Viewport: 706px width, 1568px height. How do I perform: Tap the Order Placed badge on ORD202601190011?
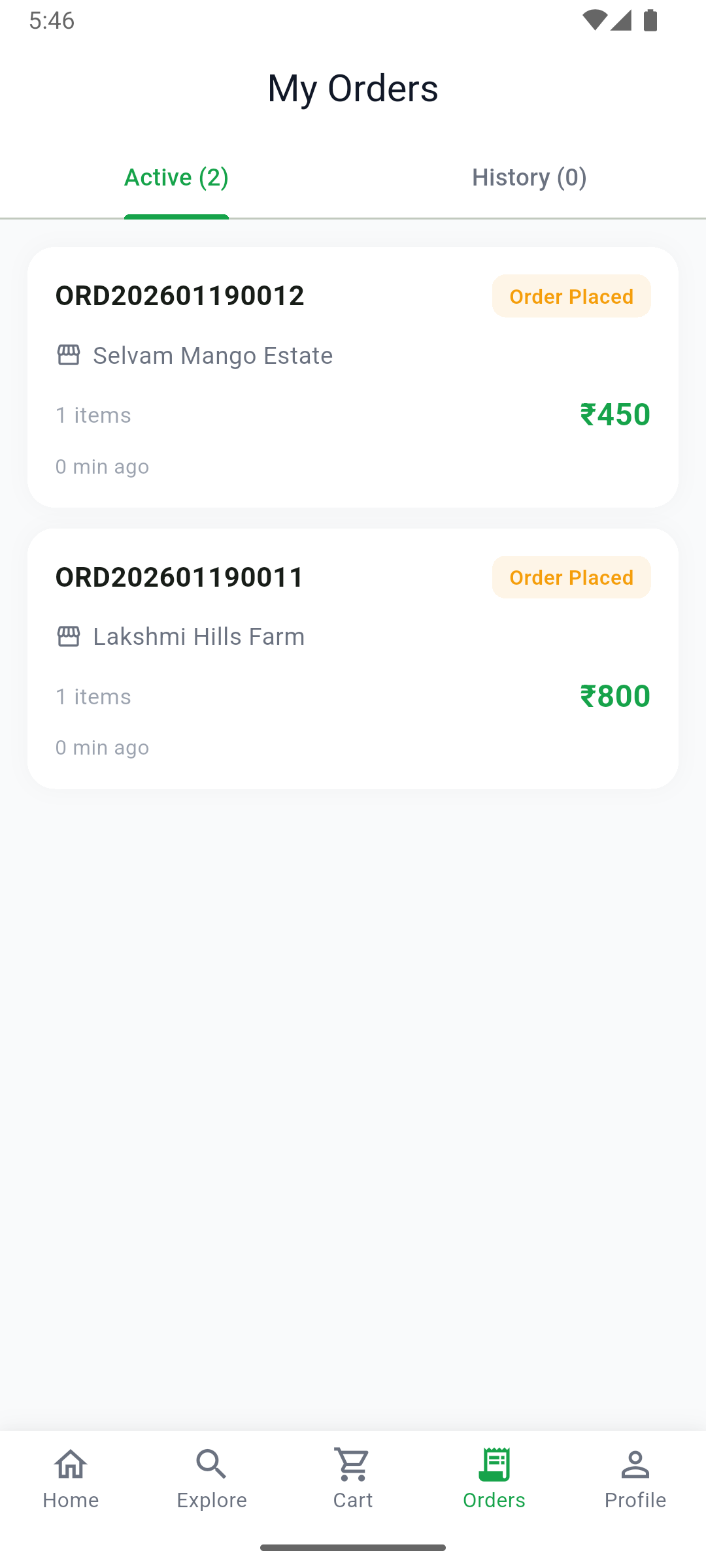pyautogui.click(x=571, y=577)
